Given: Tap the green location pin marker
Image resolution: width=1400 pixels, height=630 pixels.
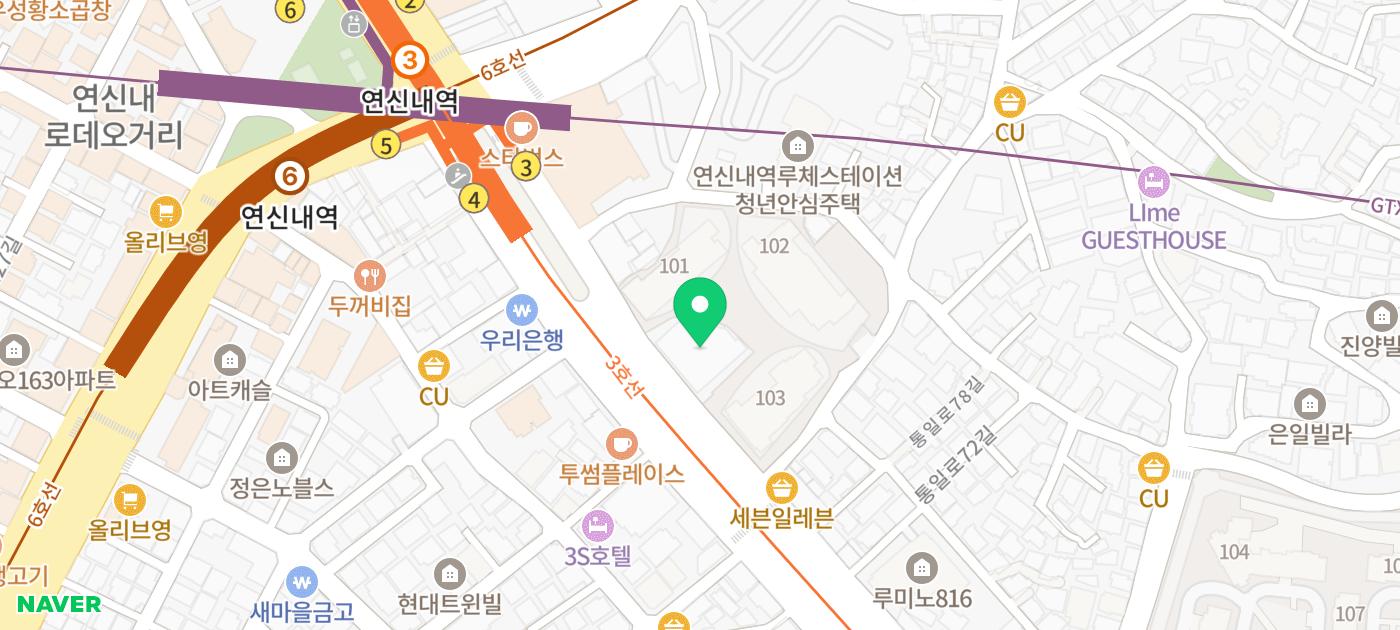Looking at the screenshot, I should click(700, 308).
